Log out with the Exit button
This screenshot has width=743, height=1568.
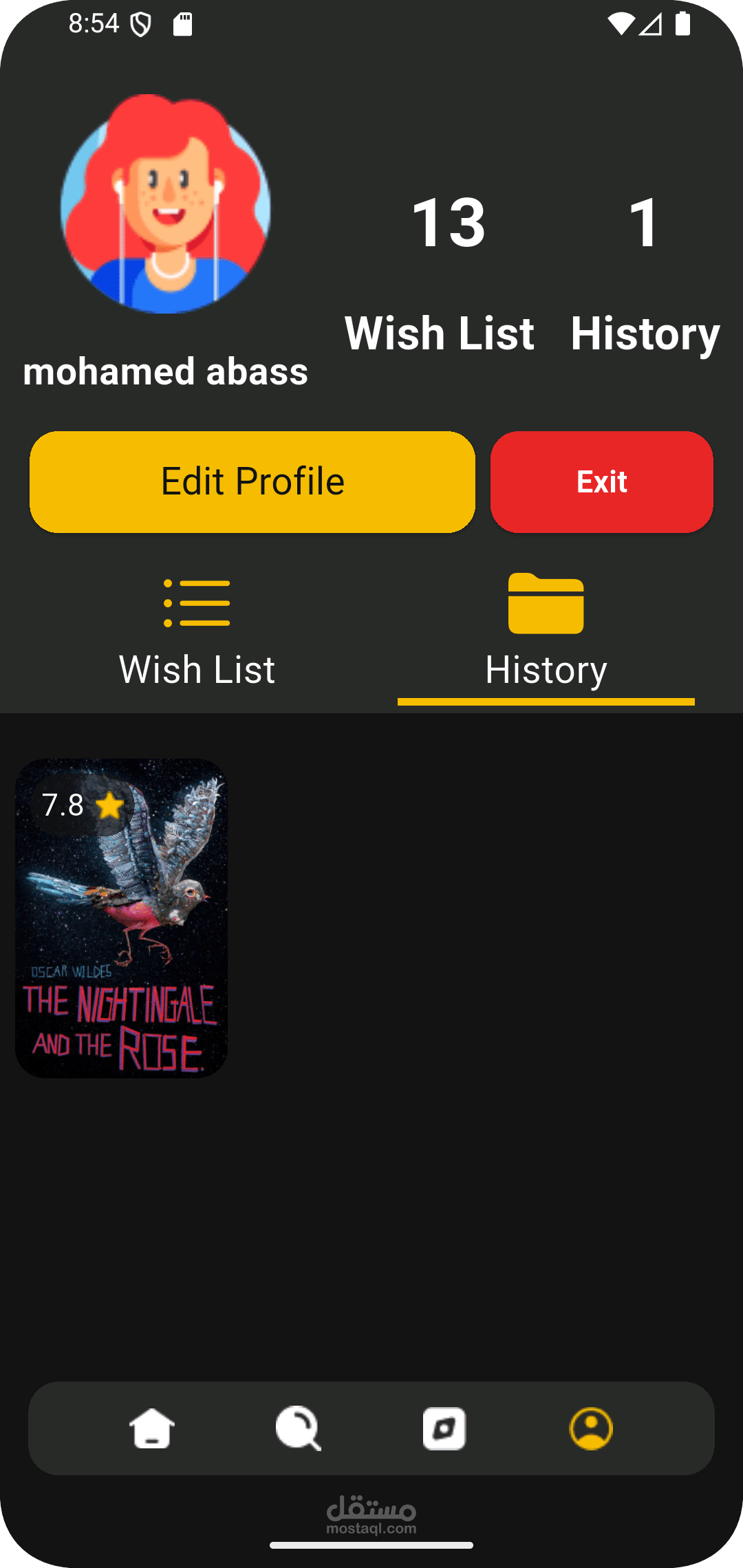pos(601,481)
